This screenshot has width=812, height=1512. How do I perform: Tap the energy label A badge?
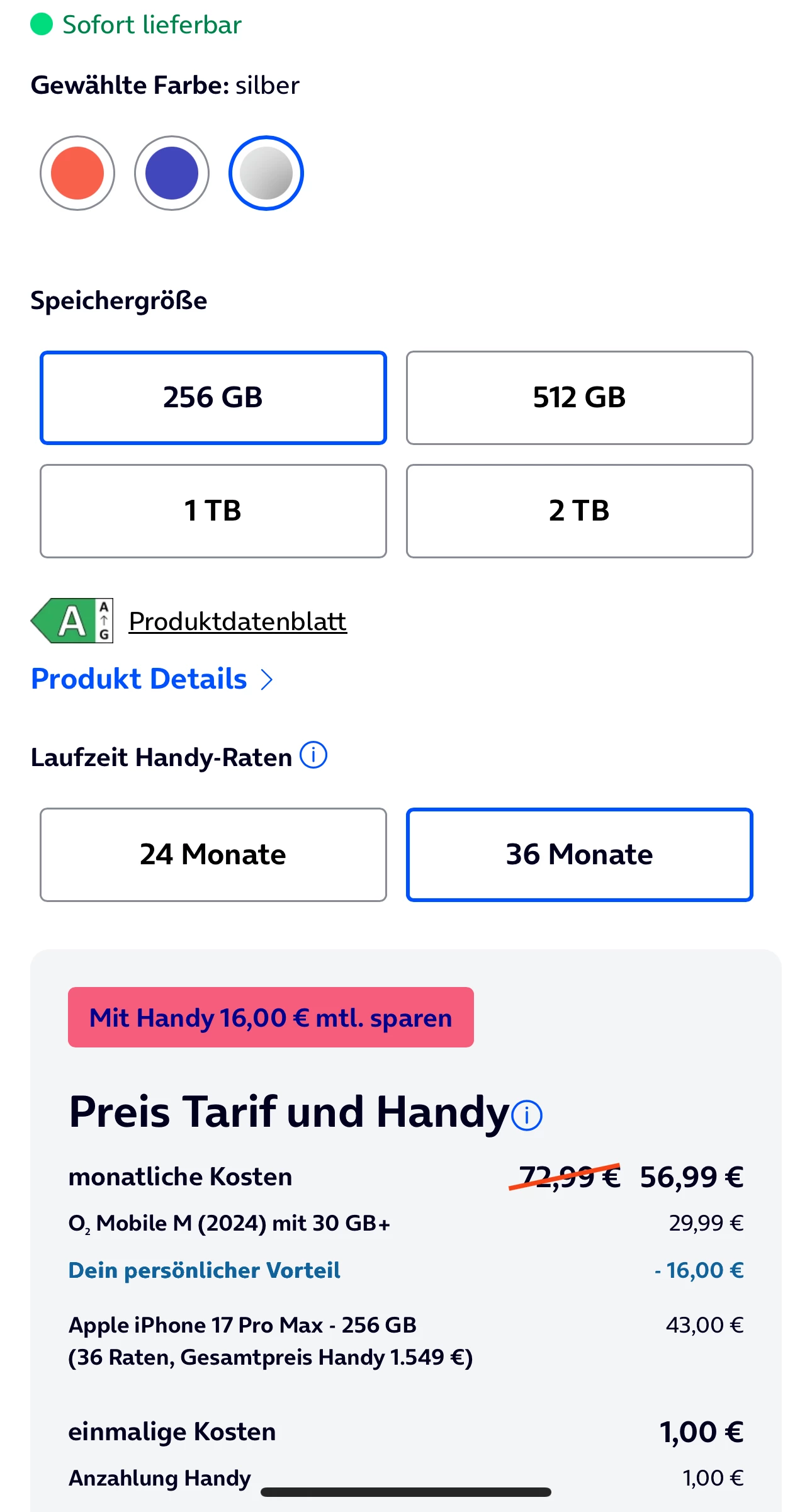point(72,621)
